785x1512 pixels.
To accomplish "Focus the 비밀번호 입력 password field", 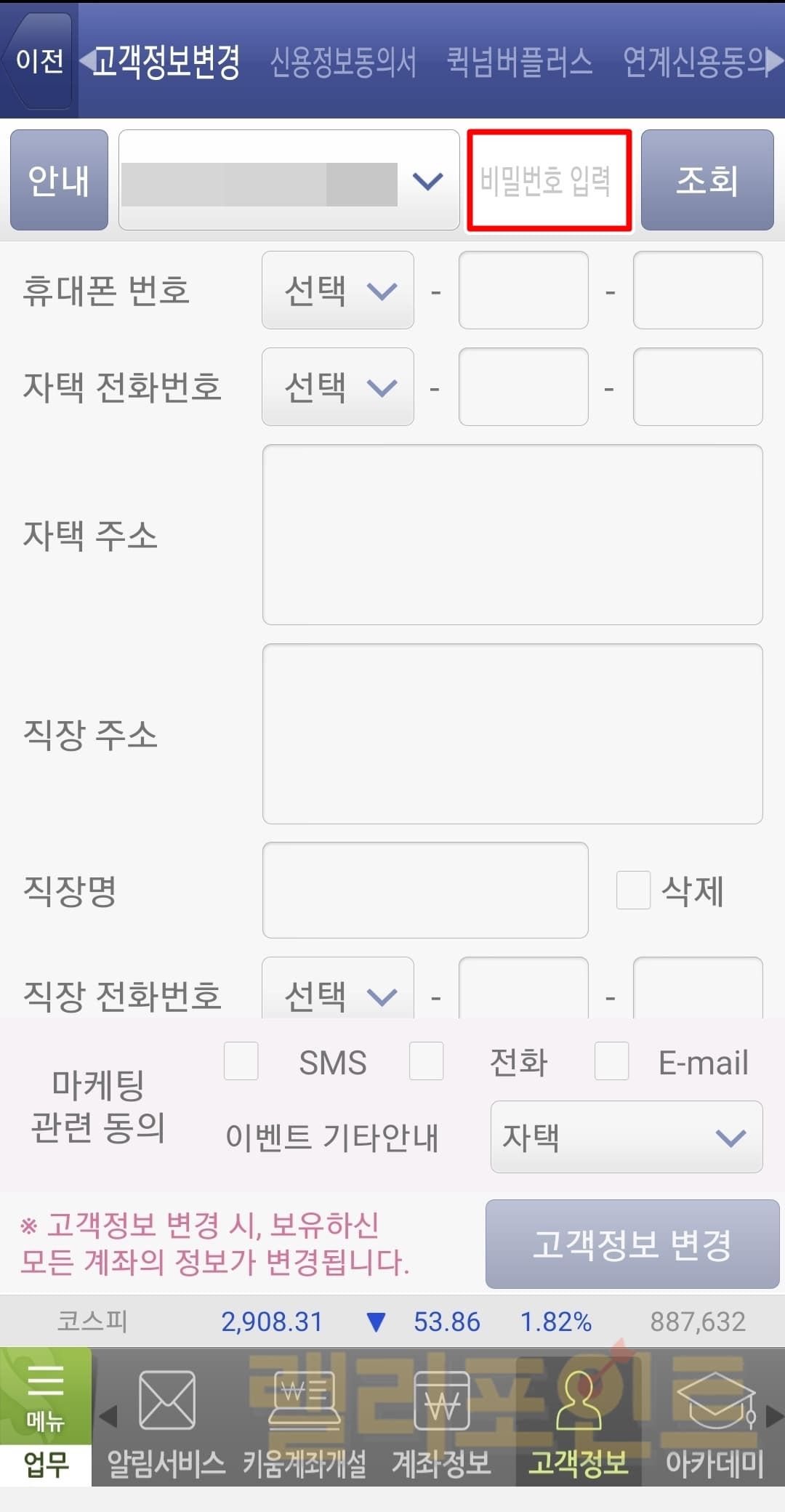I will click(x=549, y=181).
